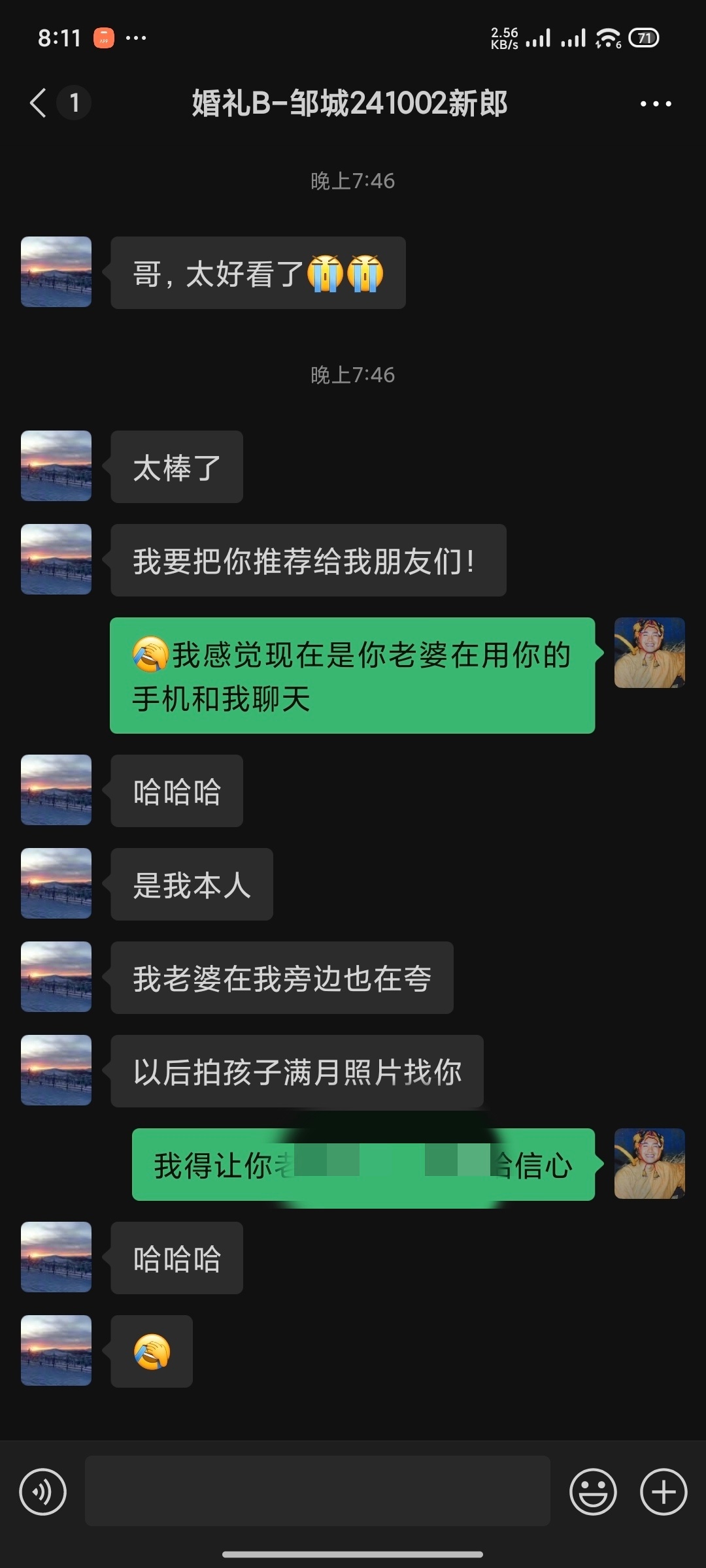Open the emoji sticker panel
The height and width of the screenshot is (1568, 706).
point(593,1492)
